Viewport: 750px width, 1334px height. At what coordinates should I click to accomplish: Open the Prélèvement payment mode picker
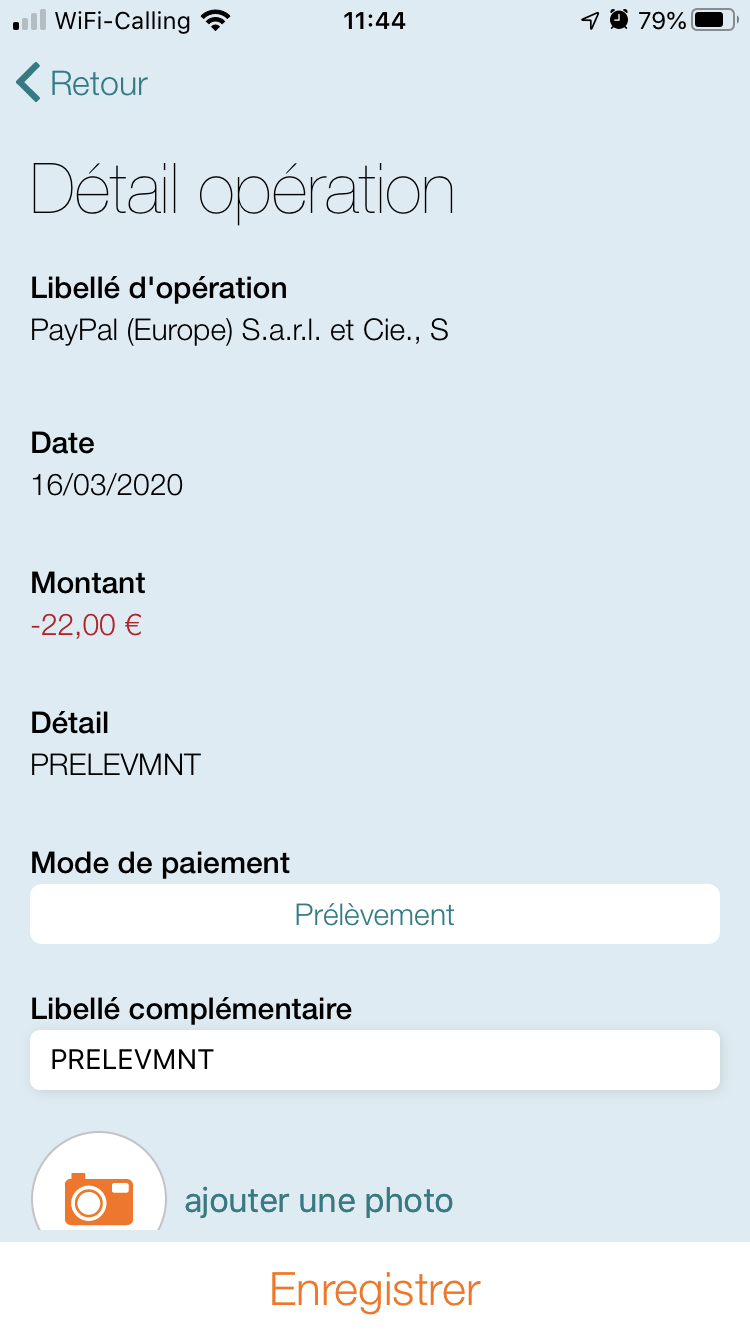375,914
